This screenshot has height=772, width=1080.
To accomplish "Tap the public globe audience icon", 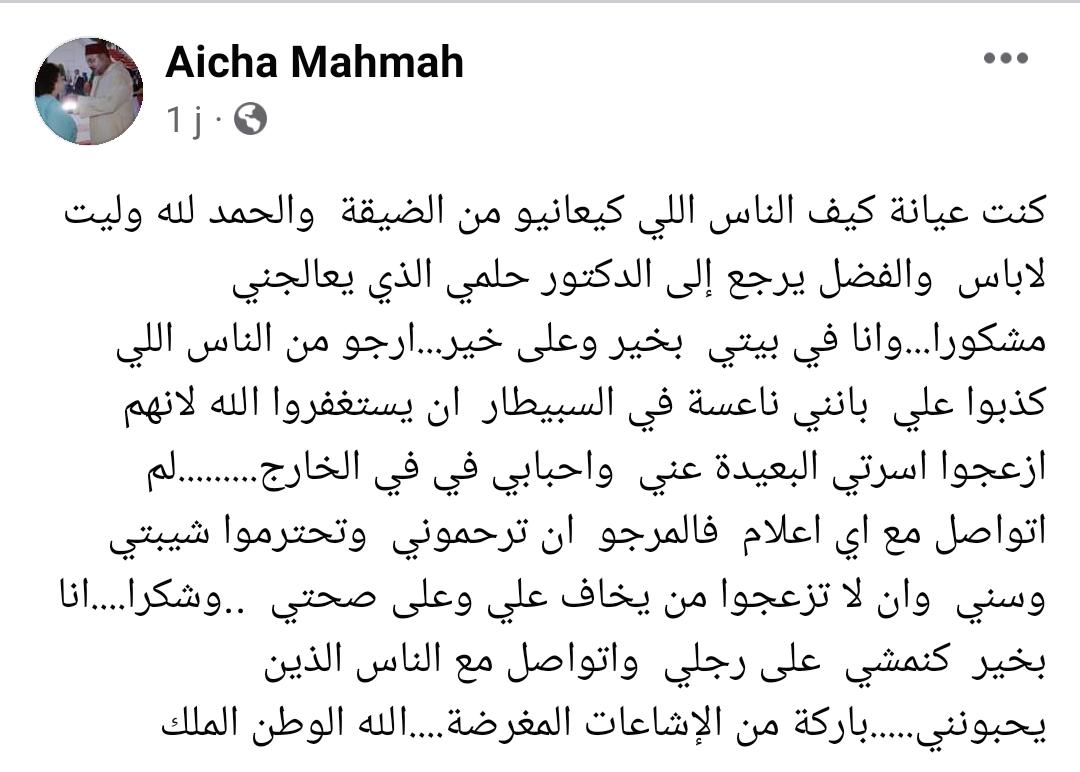I will pos(250,121).
